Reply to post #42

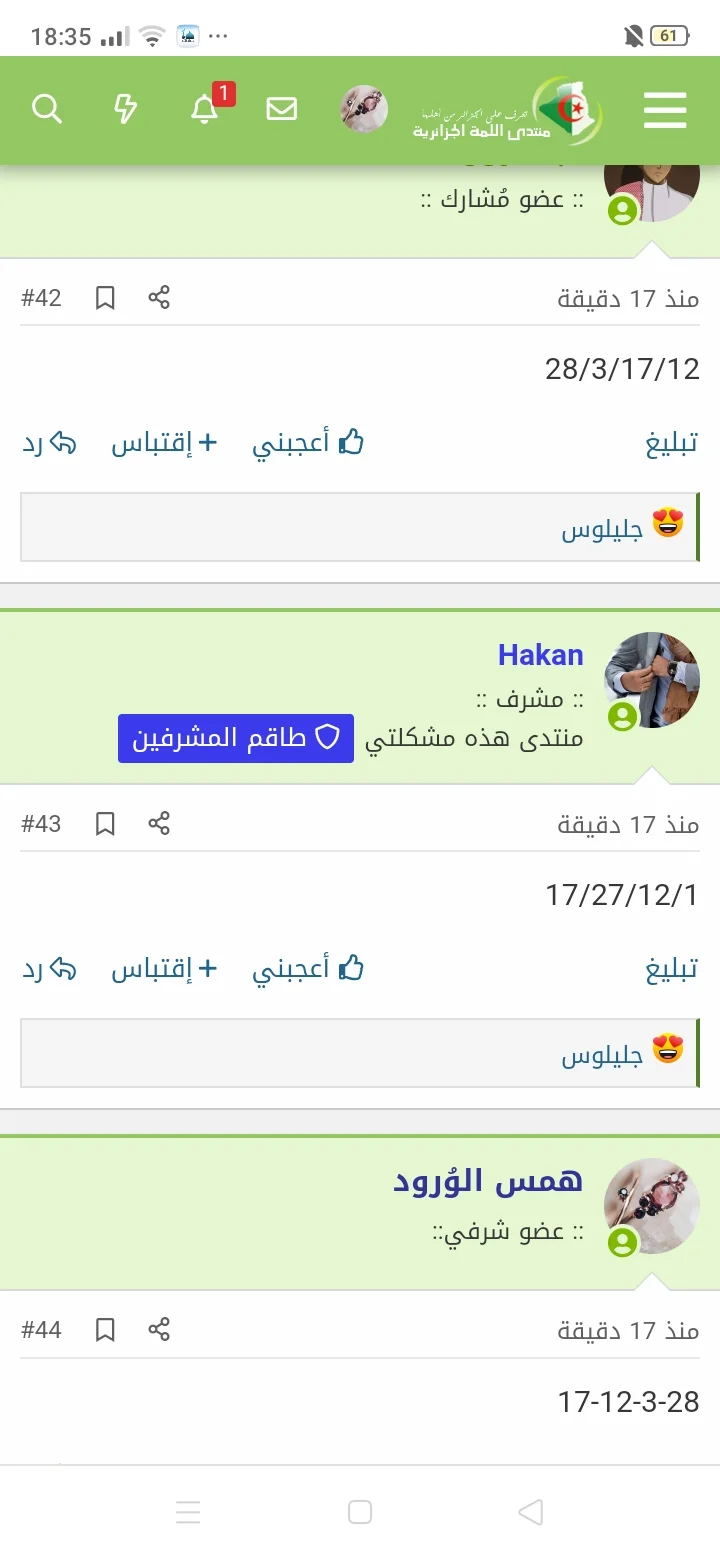click(49, 443)
